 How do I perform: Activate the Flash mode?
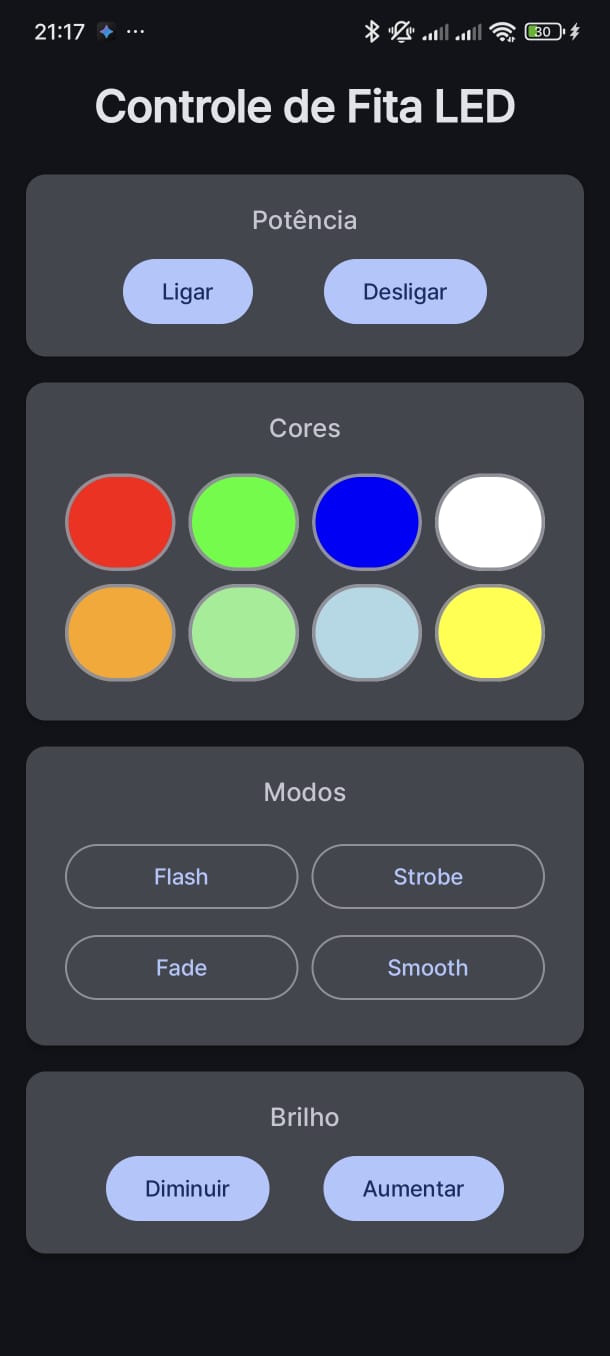[x=181, y=877]
